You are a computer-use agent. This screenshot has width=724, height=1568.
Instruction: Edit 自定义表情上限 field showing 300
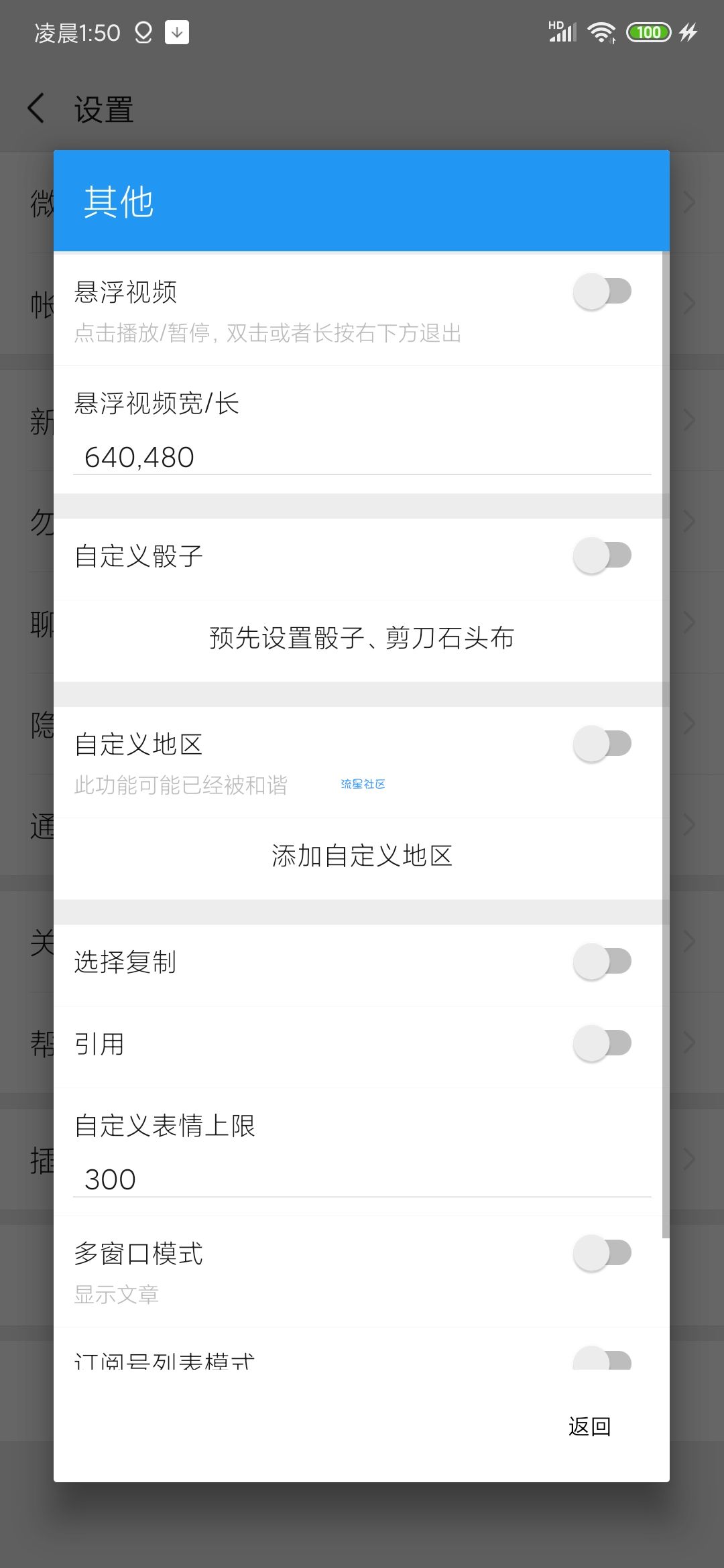(362, 1179)
